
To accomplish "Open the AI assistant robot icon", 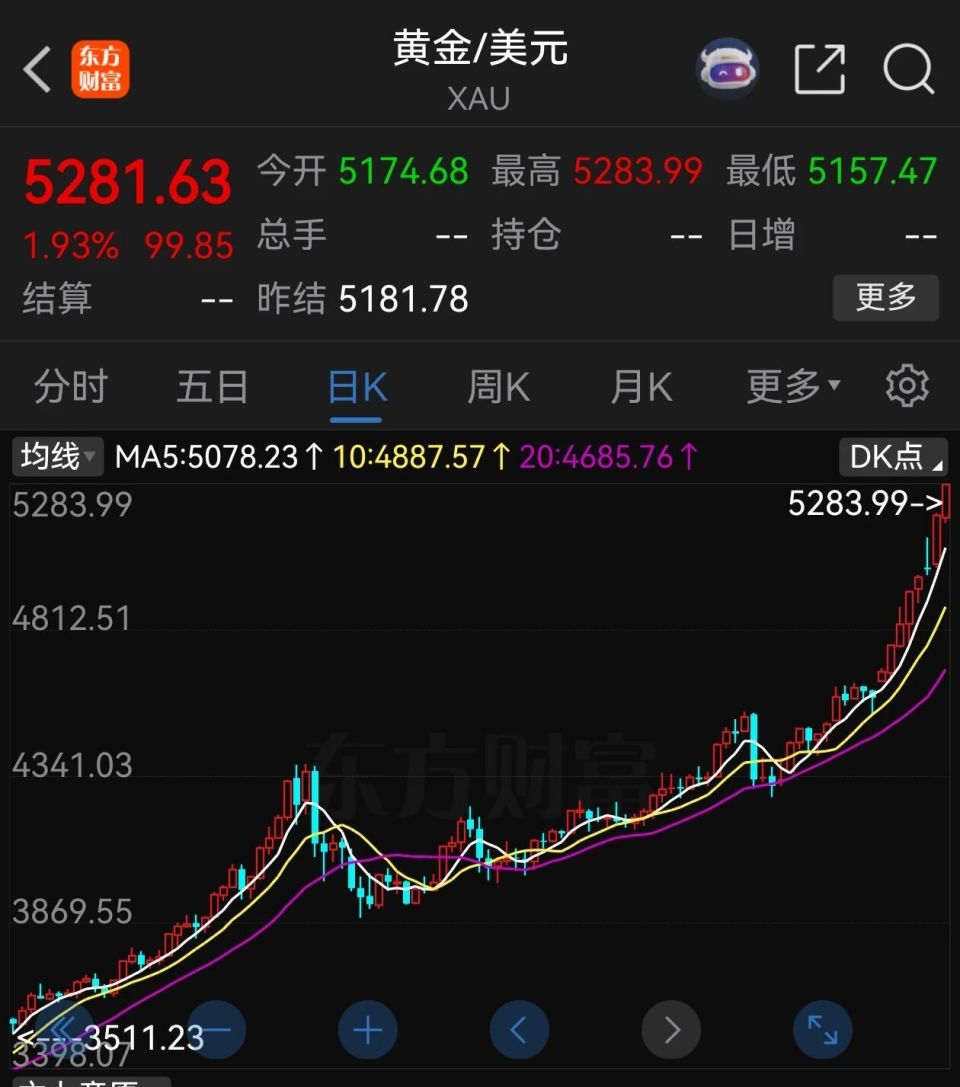I will point(727,67).
